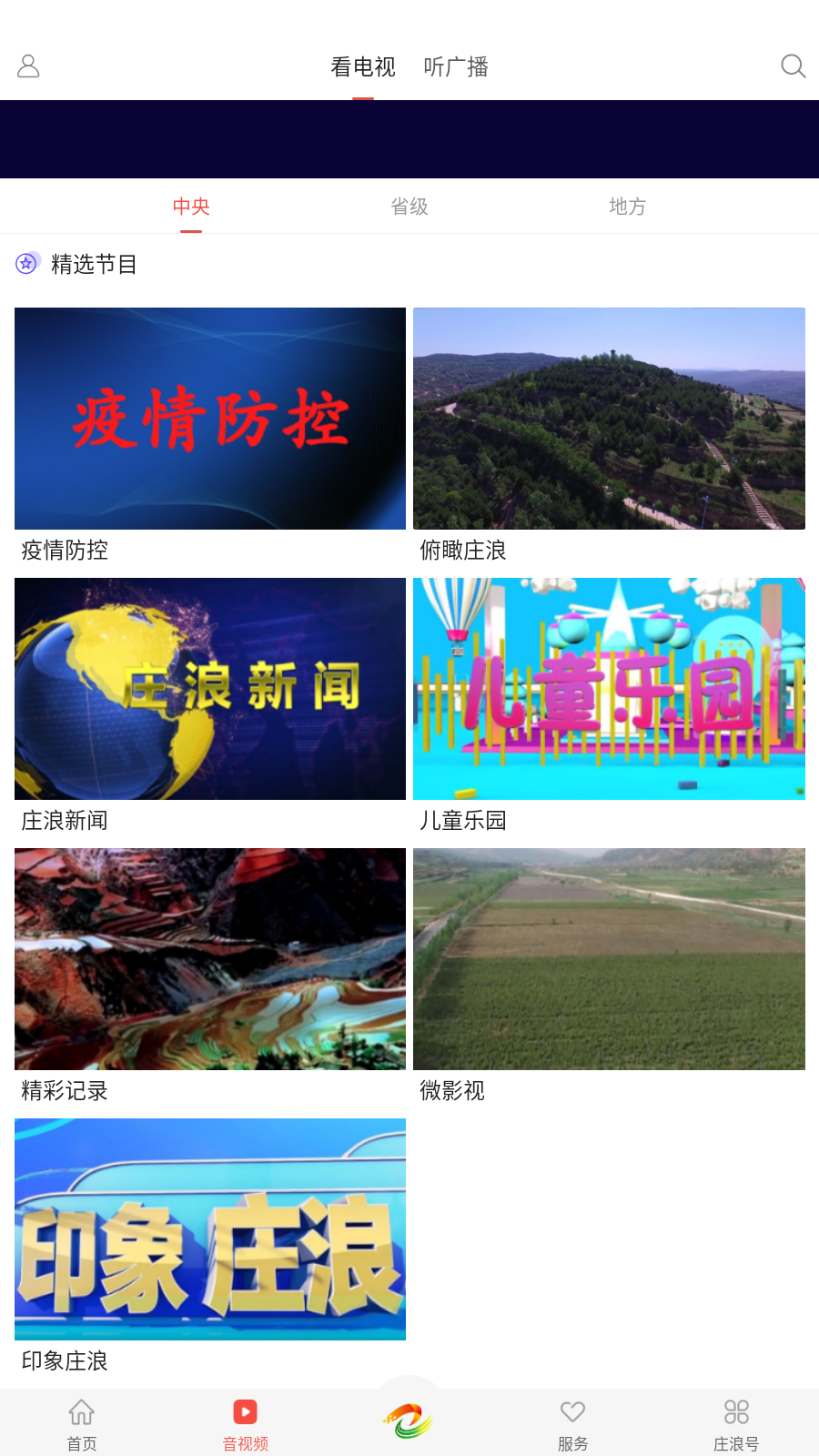The image size is (819, 1456).
Task: Open the 疫情防控 program thumbnail
Action: 209,419
